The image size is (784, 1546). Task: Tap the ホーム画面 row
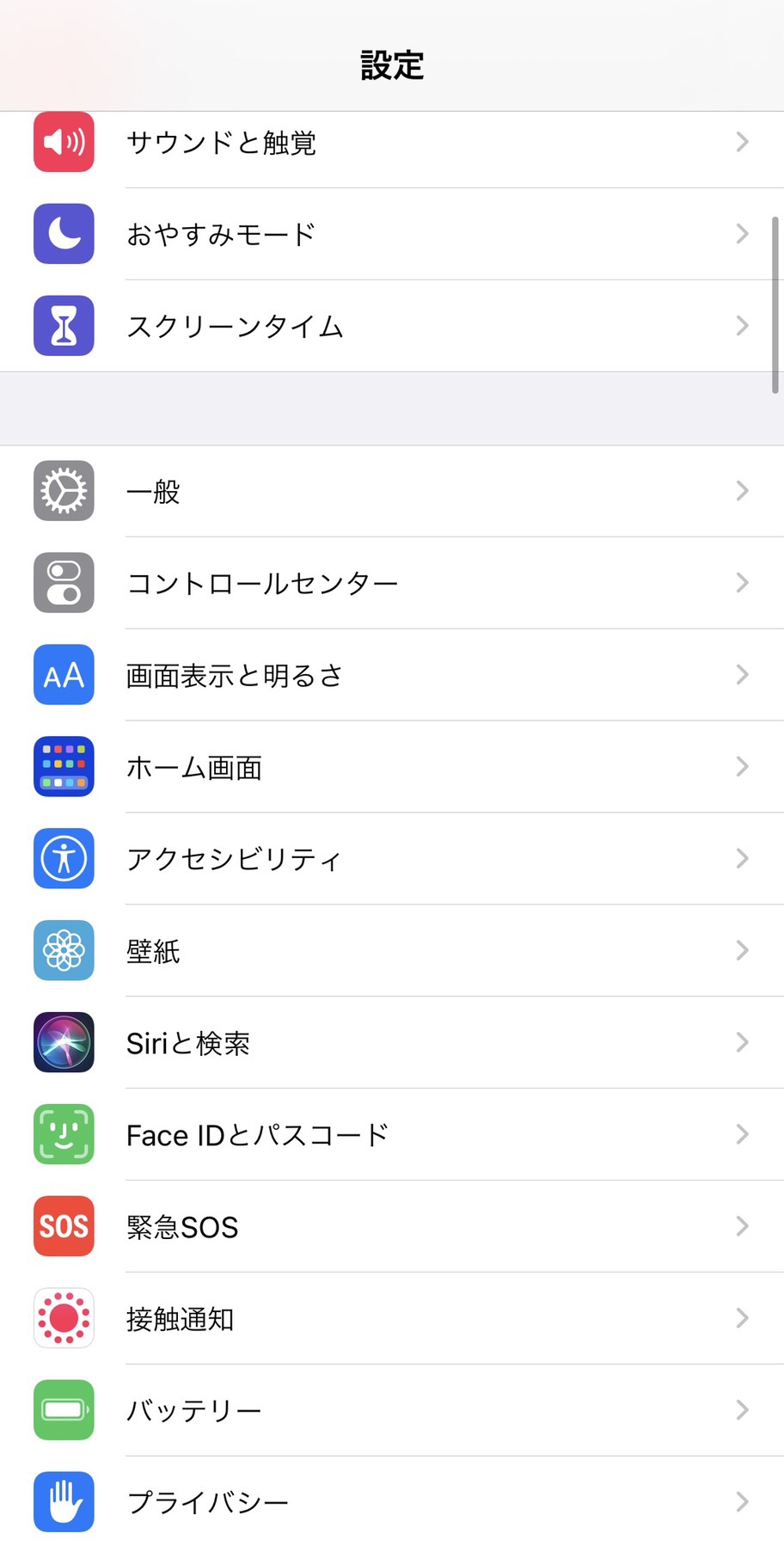point(392,767)
